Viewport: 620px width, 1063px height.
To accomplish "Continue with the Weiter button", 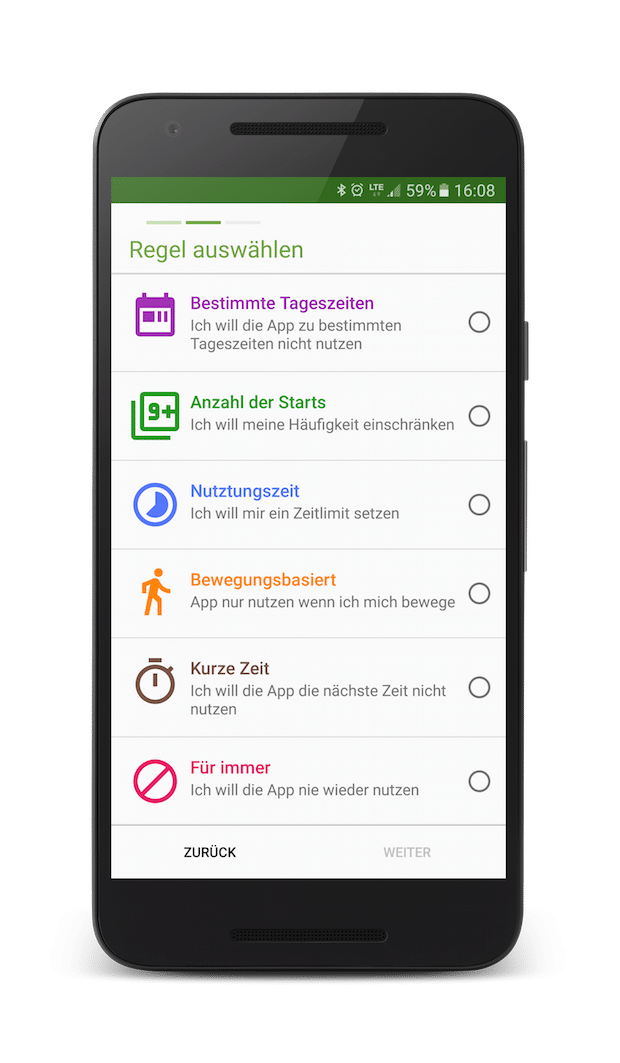I will pos(407,852).
